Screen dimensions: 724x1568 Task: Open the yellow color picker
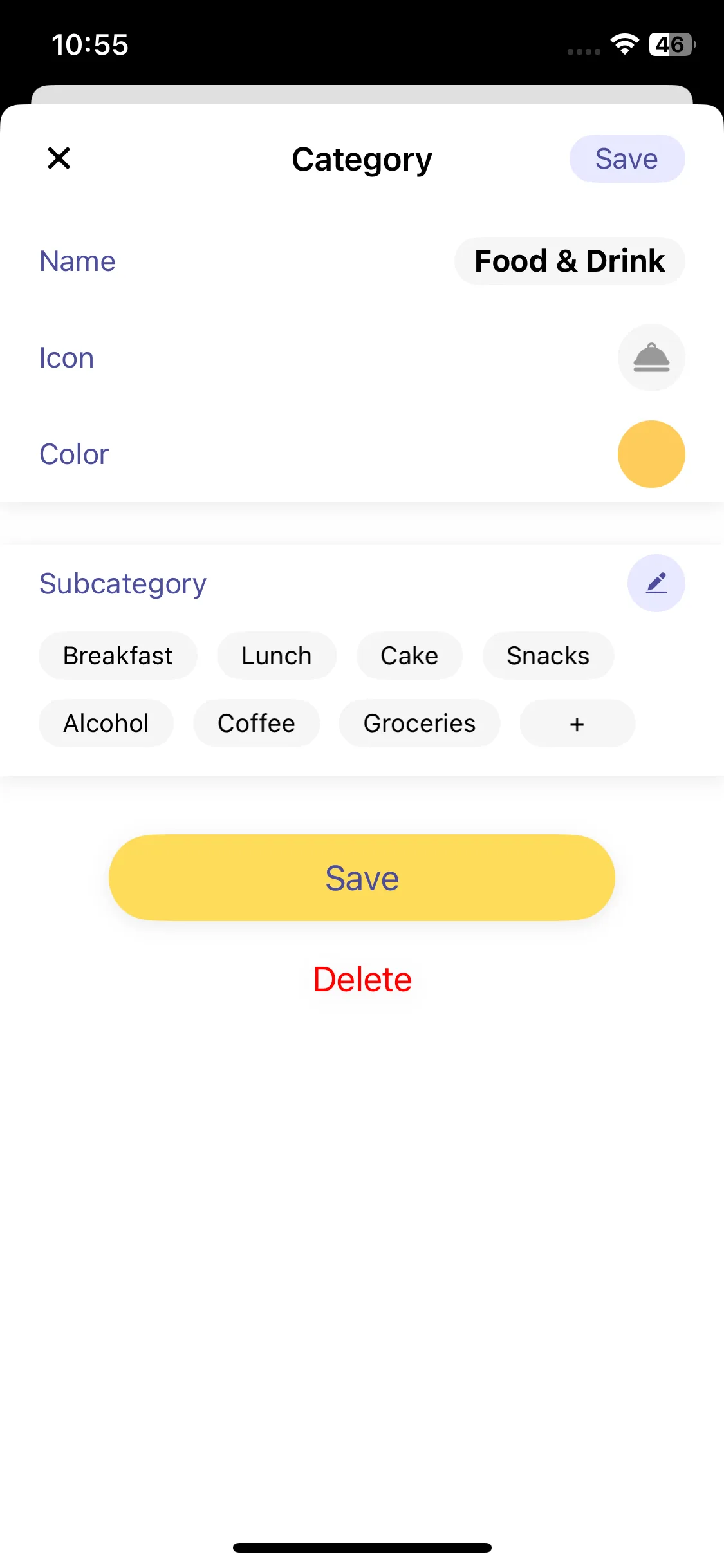coord(651,454)
